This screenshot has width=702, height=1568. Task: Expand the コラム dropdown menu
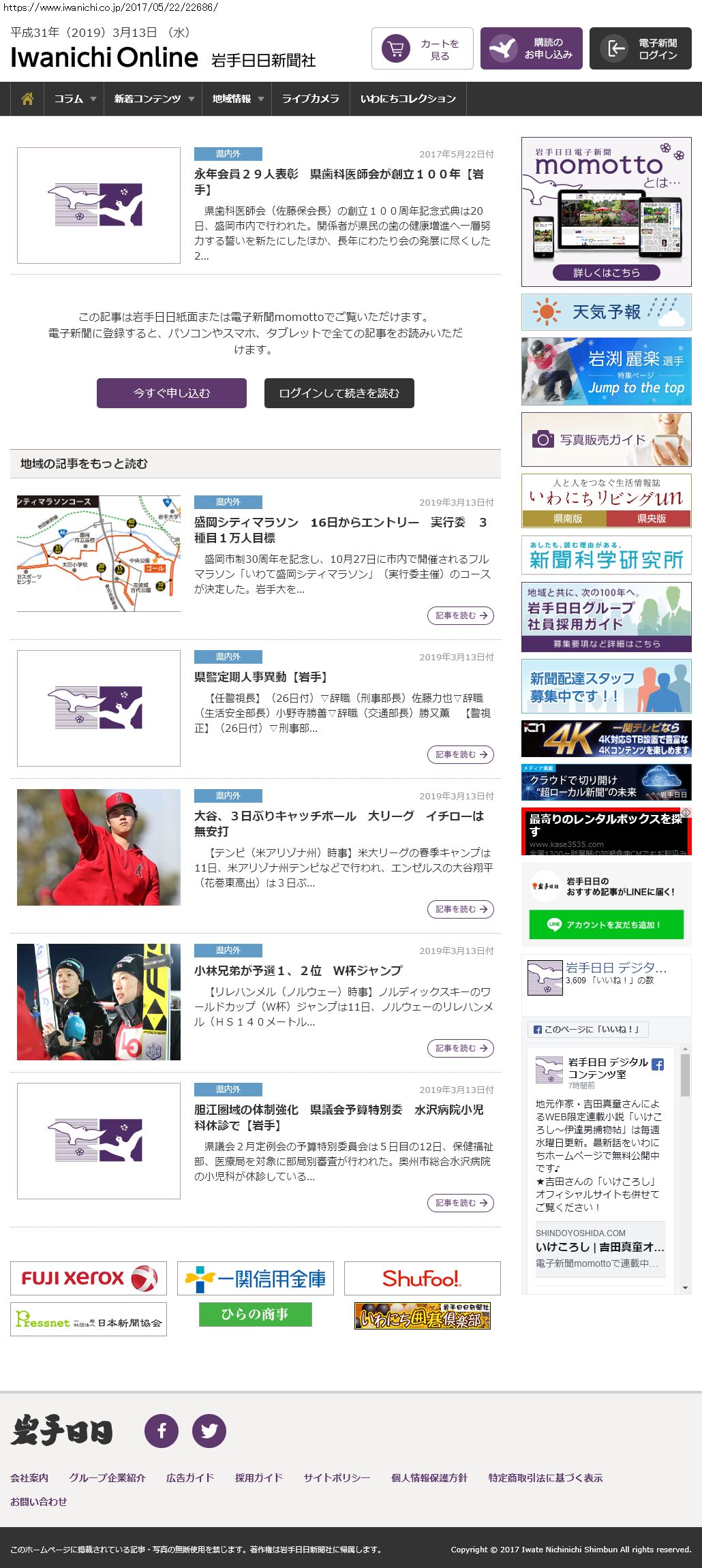coord(74,99)
